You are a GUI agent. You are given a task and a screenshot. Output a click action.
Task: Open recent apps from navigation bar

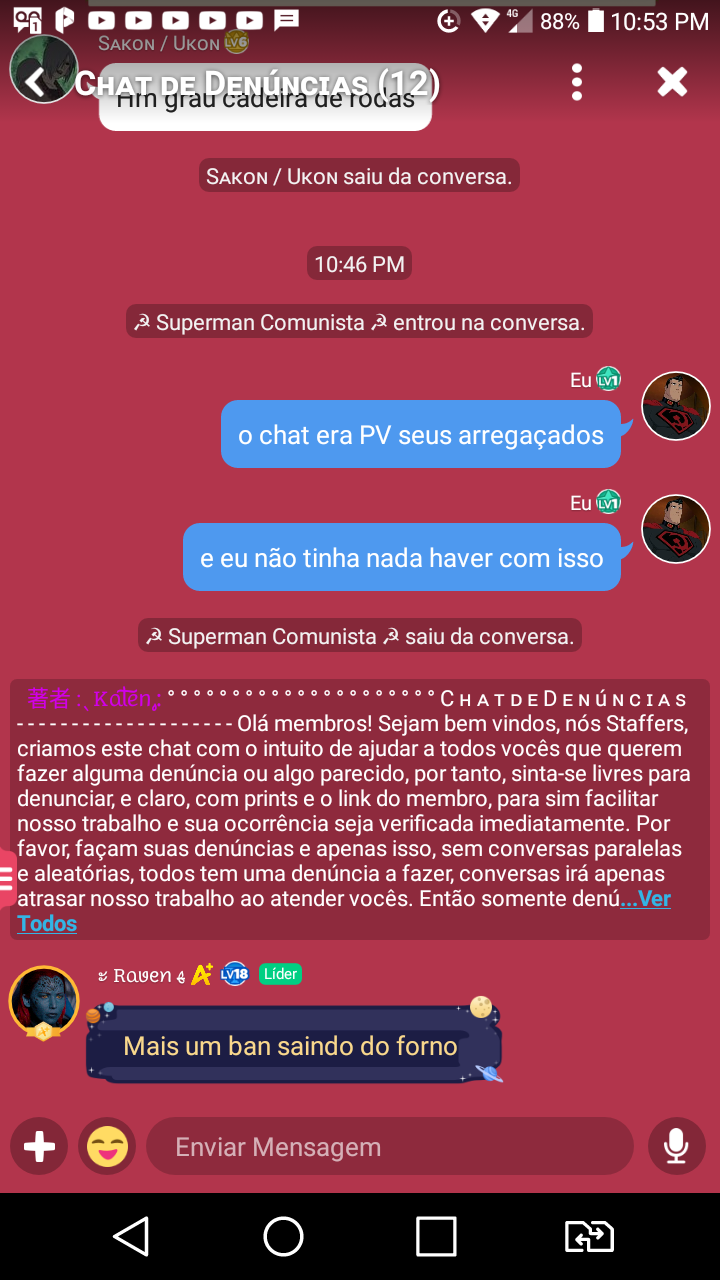[x=436, y=1236]
